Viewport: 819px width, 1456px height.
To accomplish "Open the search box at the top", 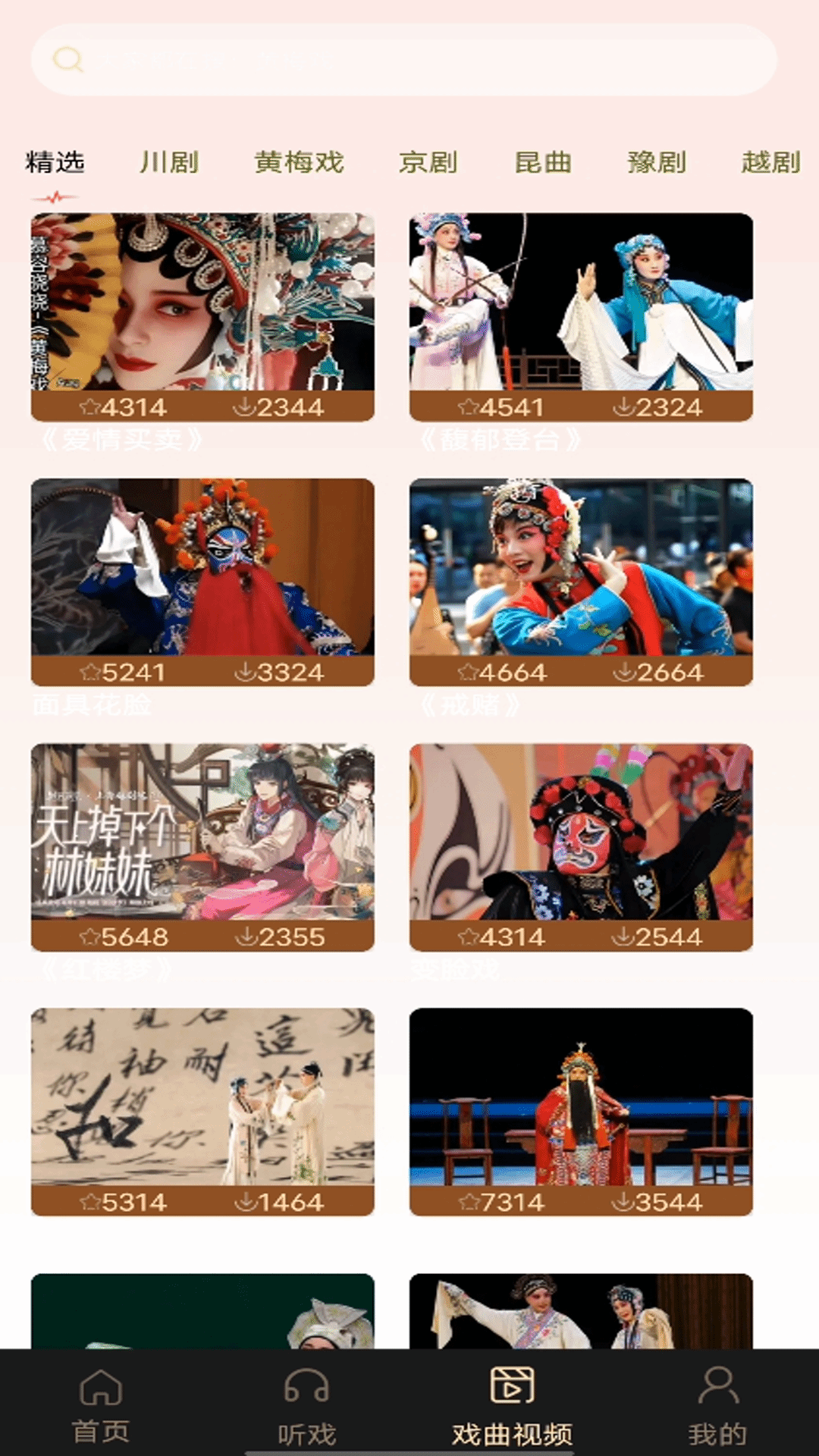I will coord(403,60).
